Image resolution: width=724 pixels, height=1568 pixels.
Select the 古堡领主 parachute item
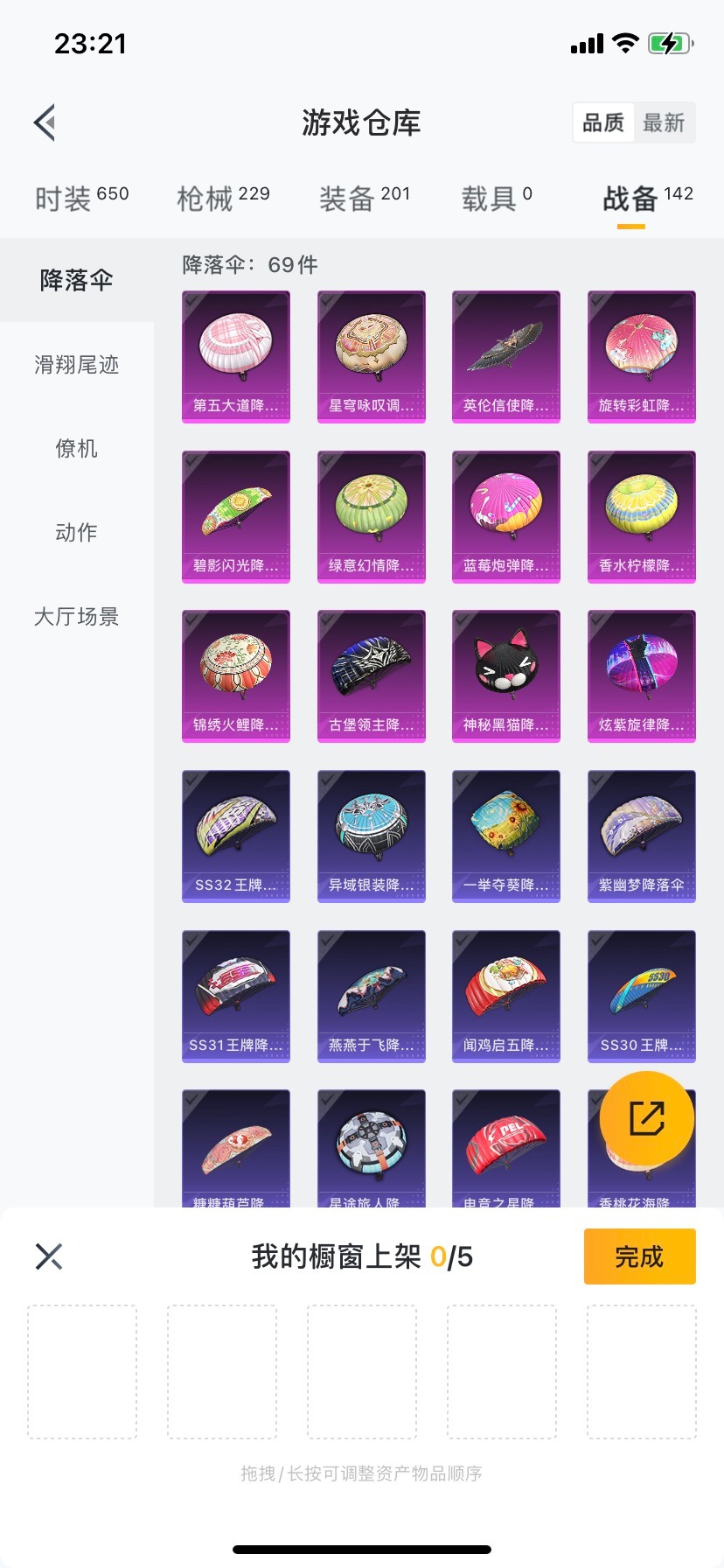coord(372,675)
